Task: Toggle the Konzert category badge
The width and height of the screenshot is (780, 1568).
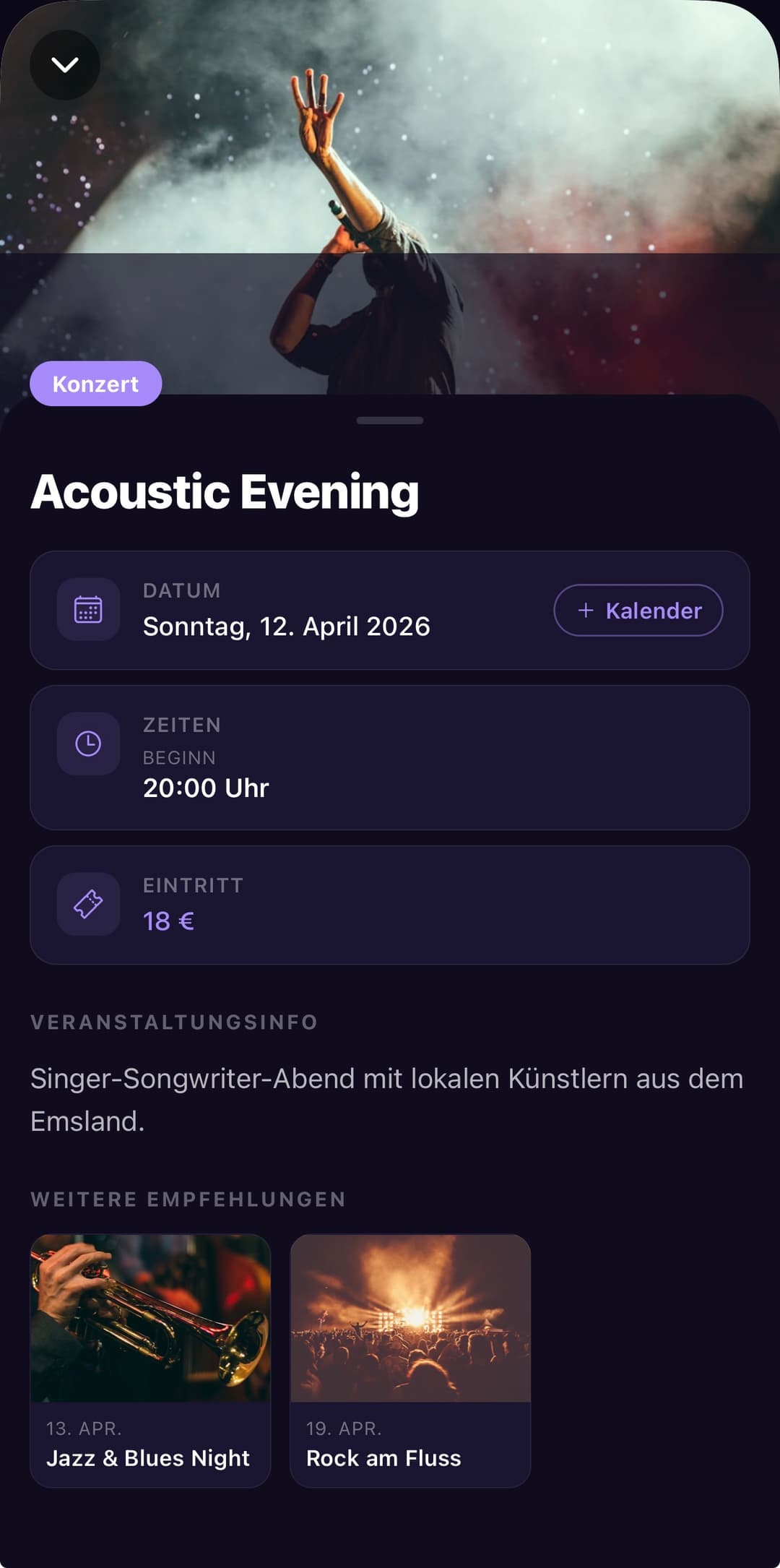Action: click(x=95, y=384)
